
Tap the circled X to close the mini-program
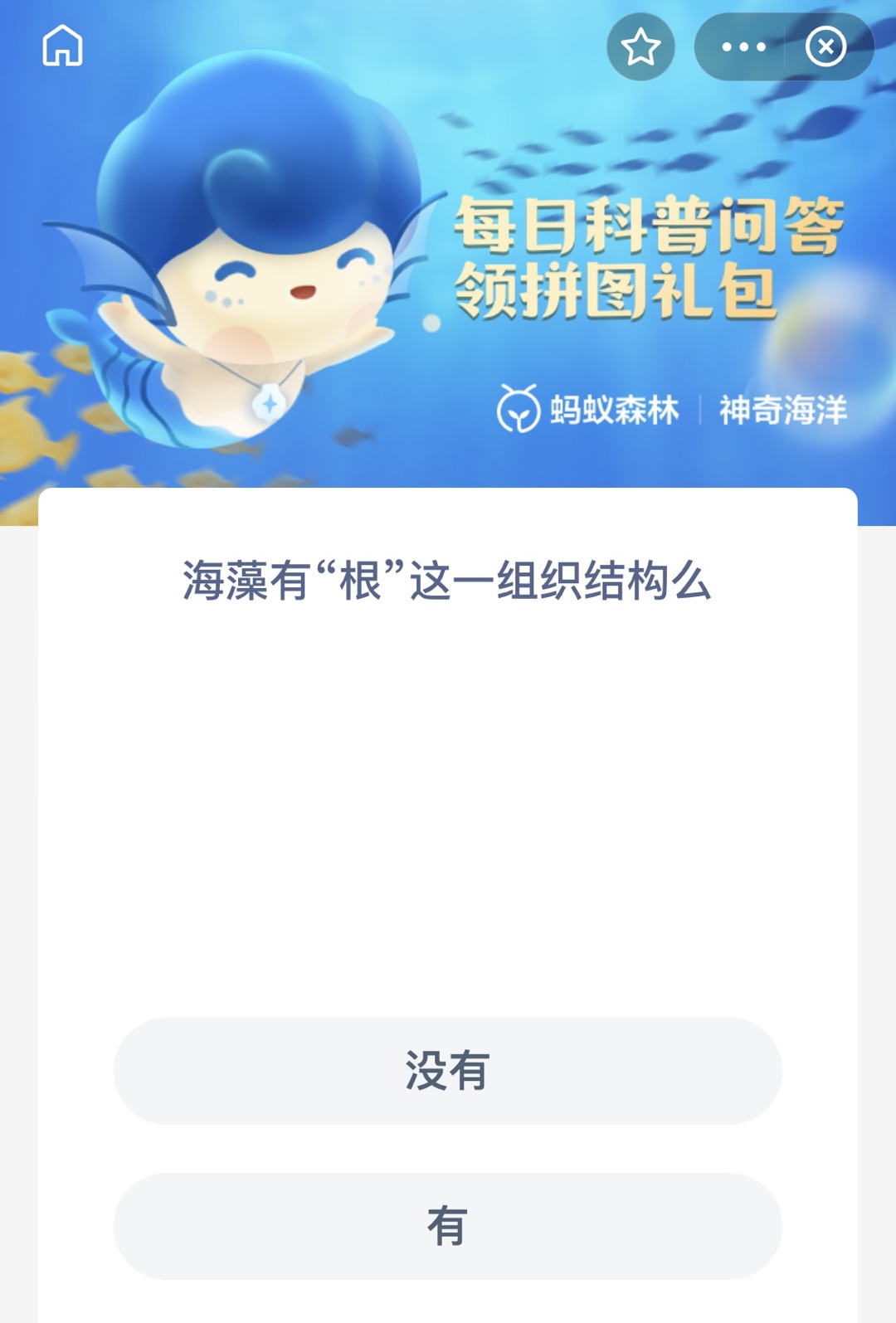tap(824, 47)
